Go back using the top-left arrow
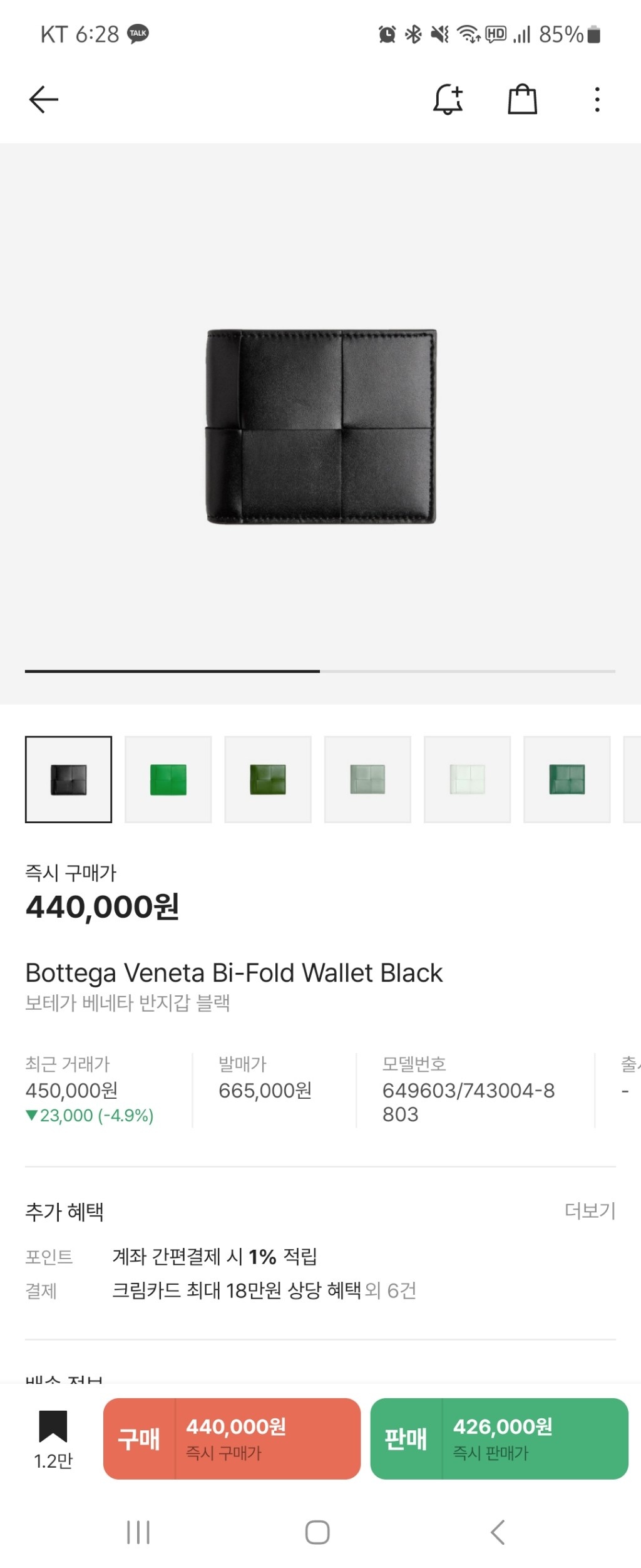This screenshot has width=641, height=1568. 44,100
